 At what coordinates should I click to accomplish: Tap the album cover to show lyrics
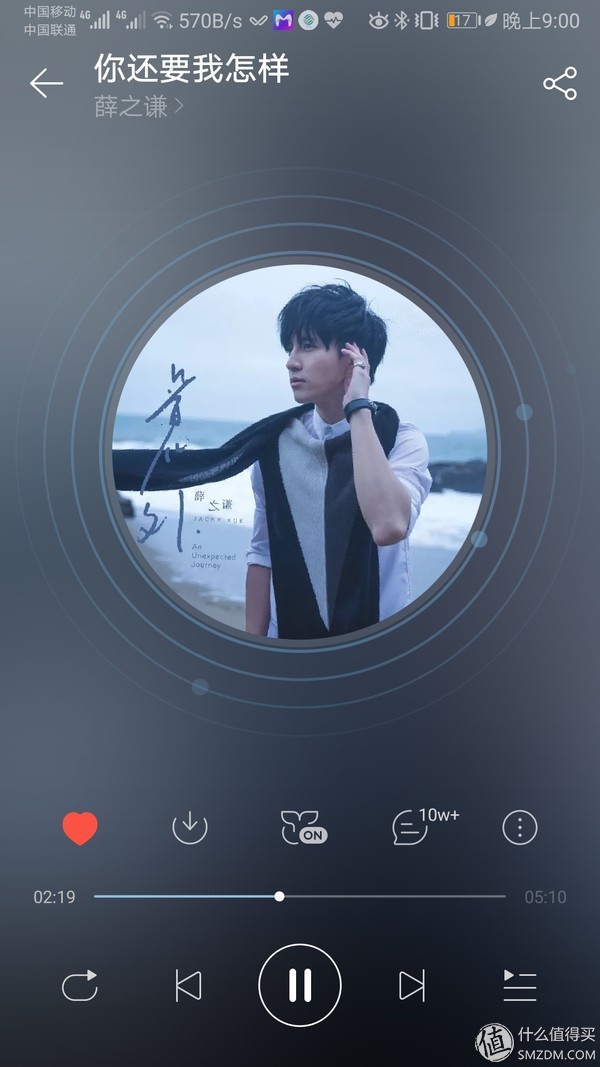[x=300, y=452]
